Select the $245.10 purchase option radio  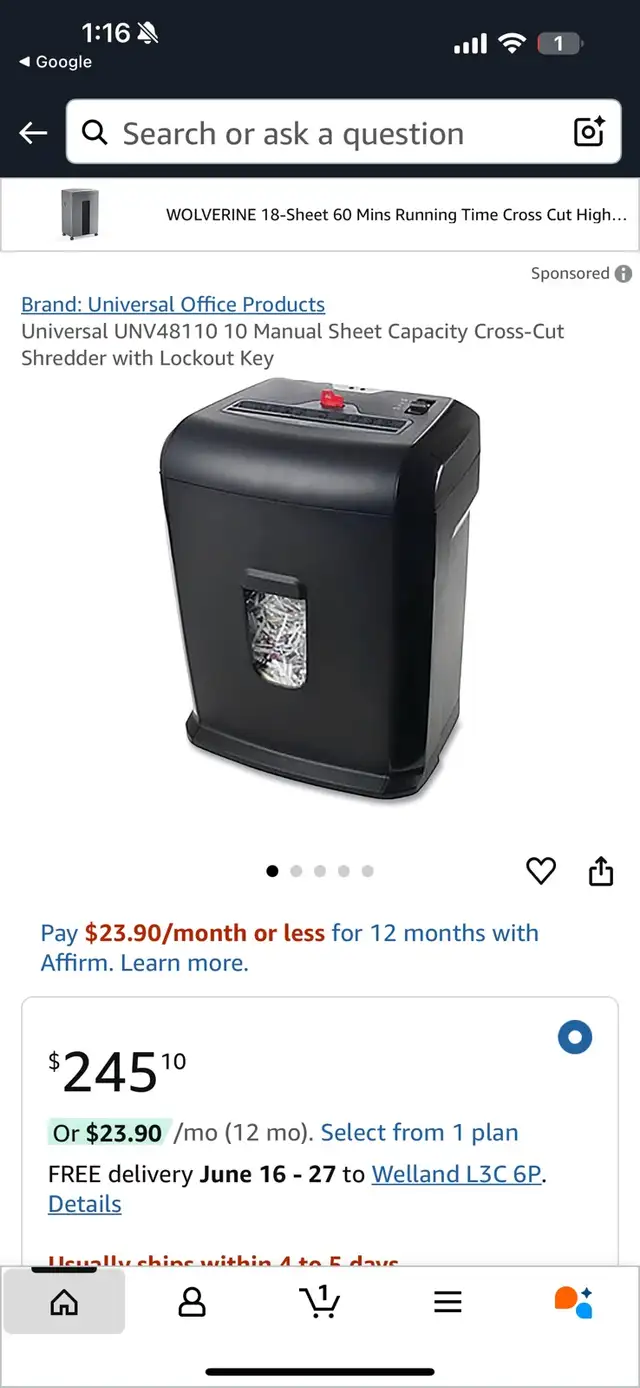(575, 1037)
